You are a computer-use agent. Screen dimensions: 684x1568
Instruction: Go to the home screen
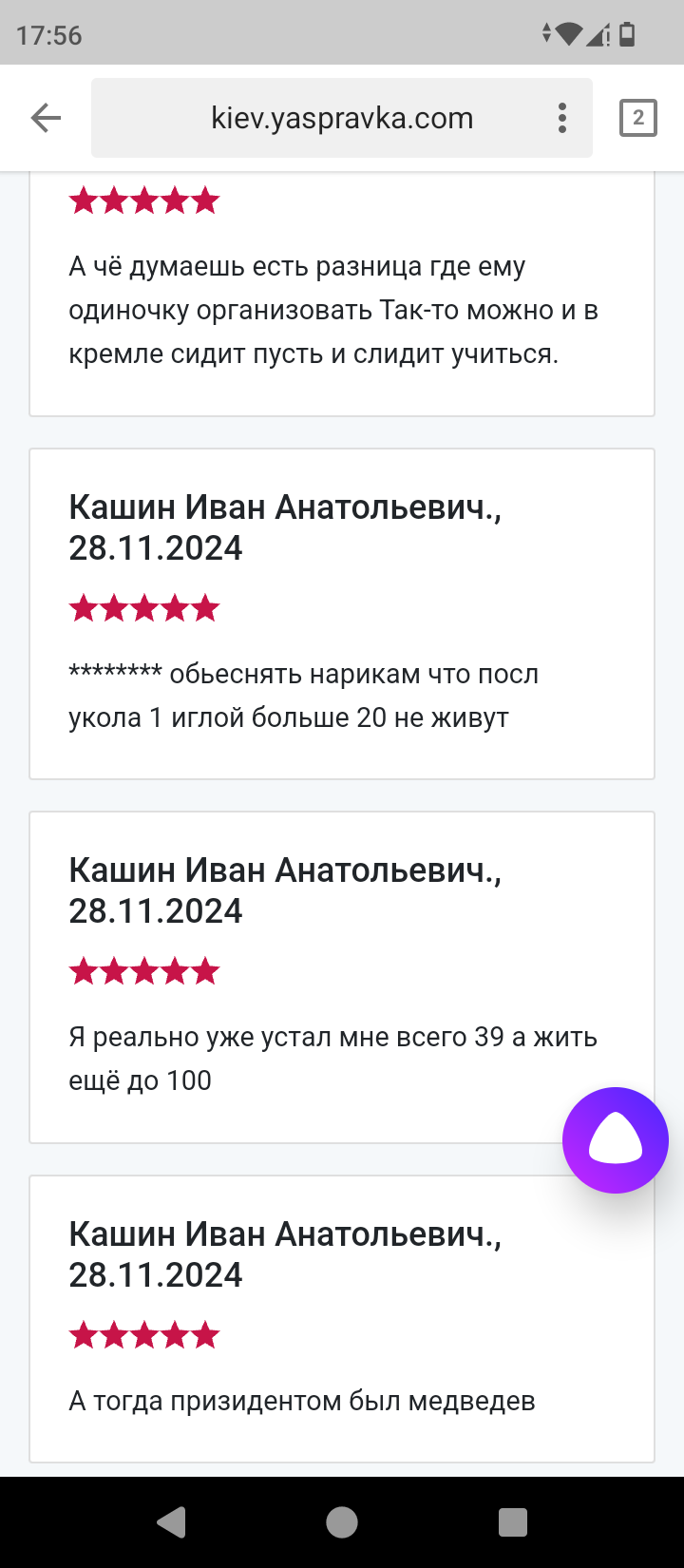pos(342,1522)
